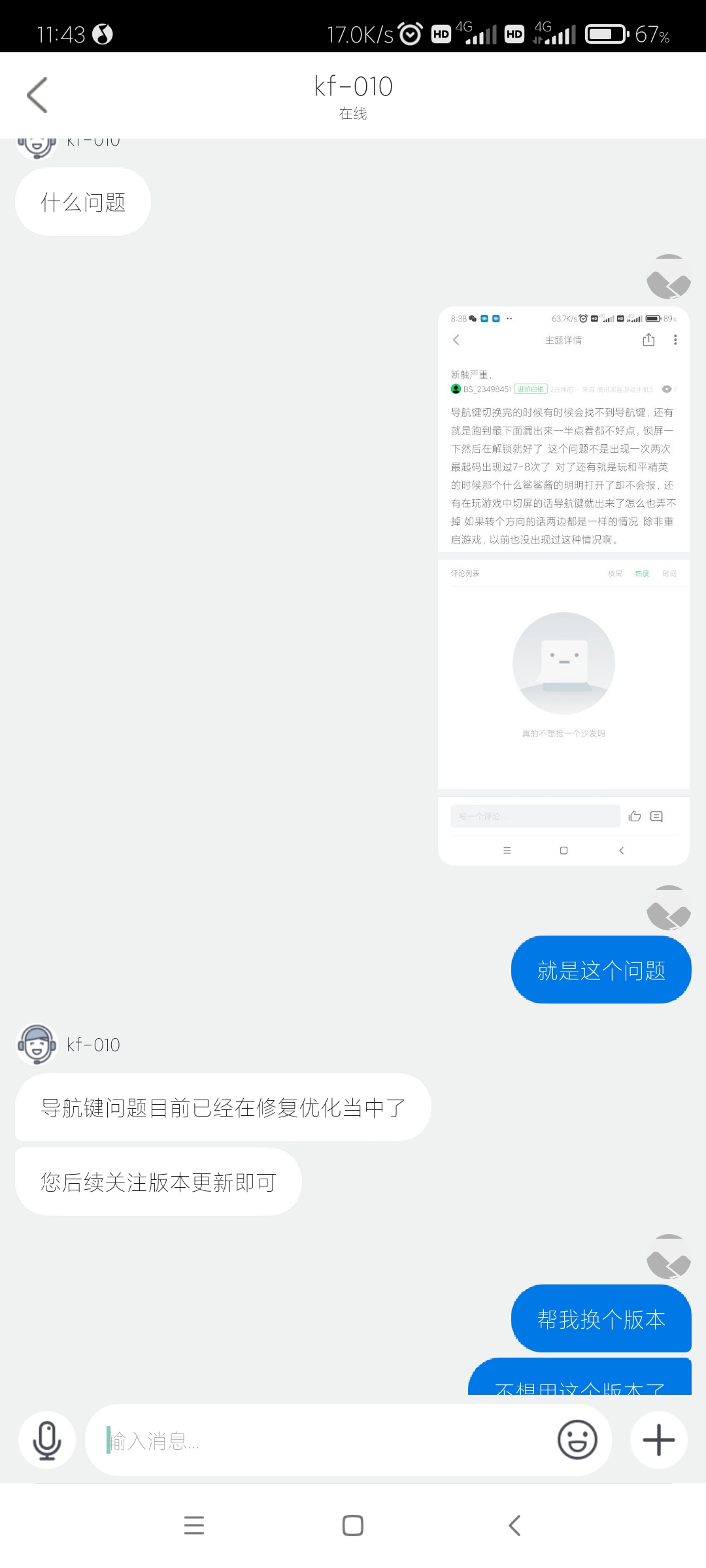Focus the message input field
This screenshot has width=706, height=1568.
click(327, 1440)
